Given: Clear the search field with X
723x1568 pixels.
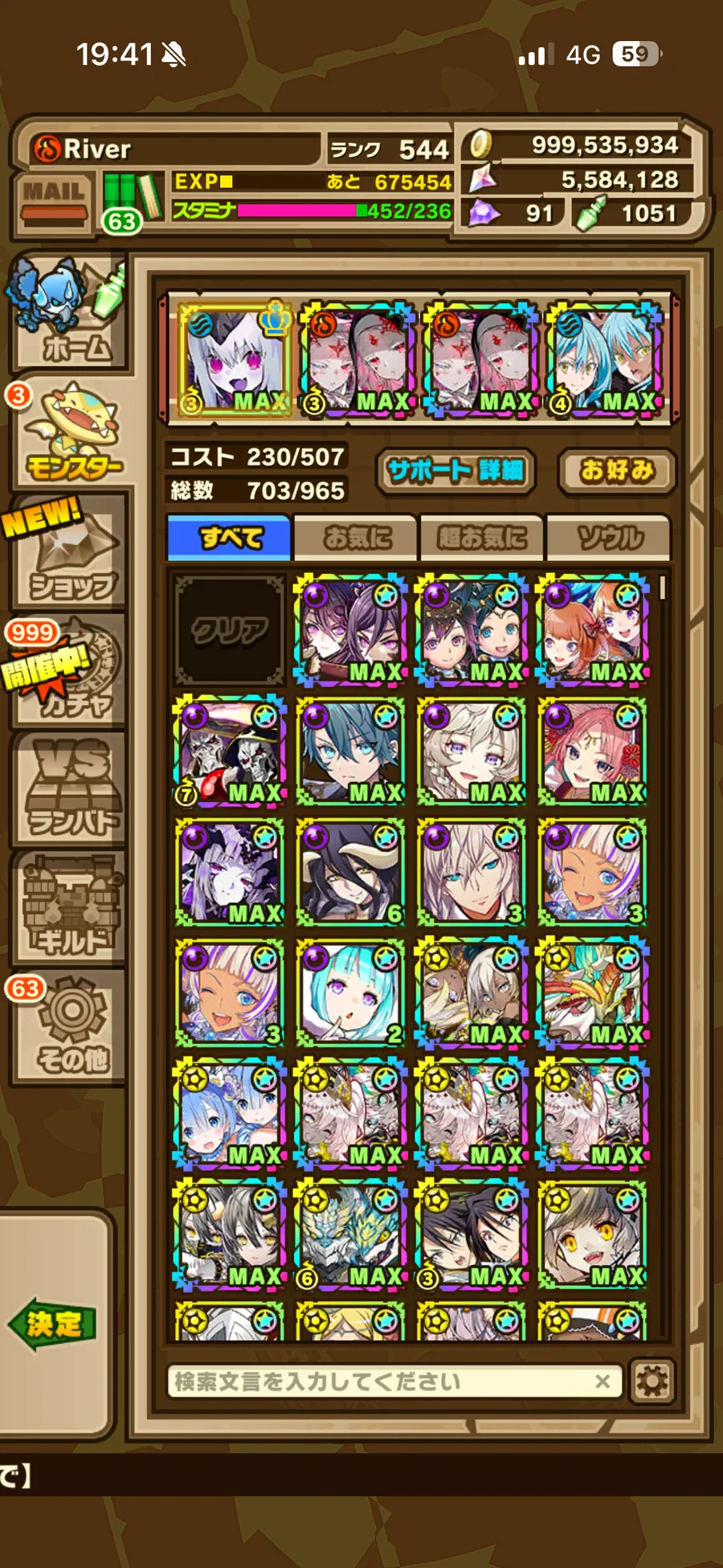Looking at the screenshot, I should [602, 1382].
